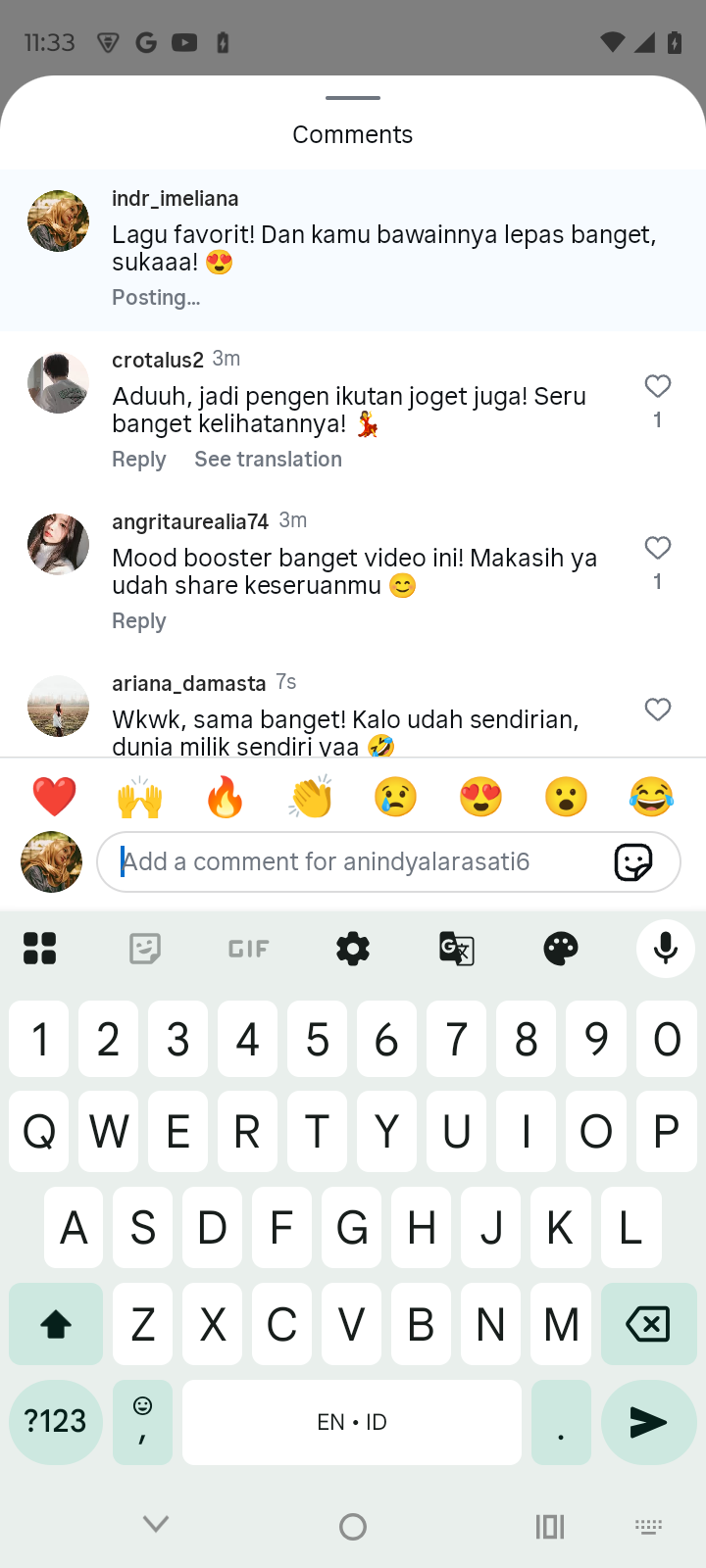This screenshot has width=706, height=1568.
Task: Reply to crotalus2's comment
Action: (138, 460)
